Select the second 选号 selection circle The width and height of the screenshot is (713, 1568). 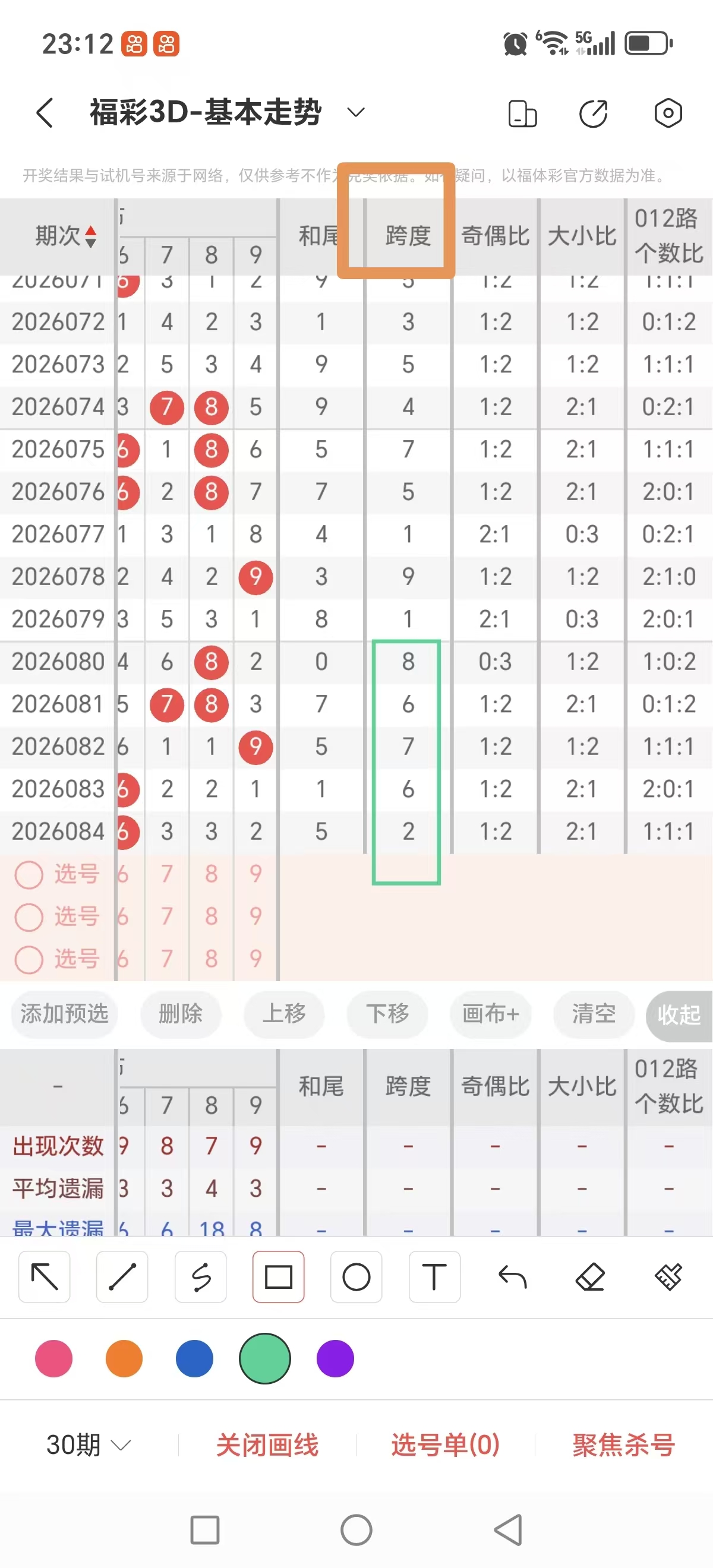(x=29, y=916)
